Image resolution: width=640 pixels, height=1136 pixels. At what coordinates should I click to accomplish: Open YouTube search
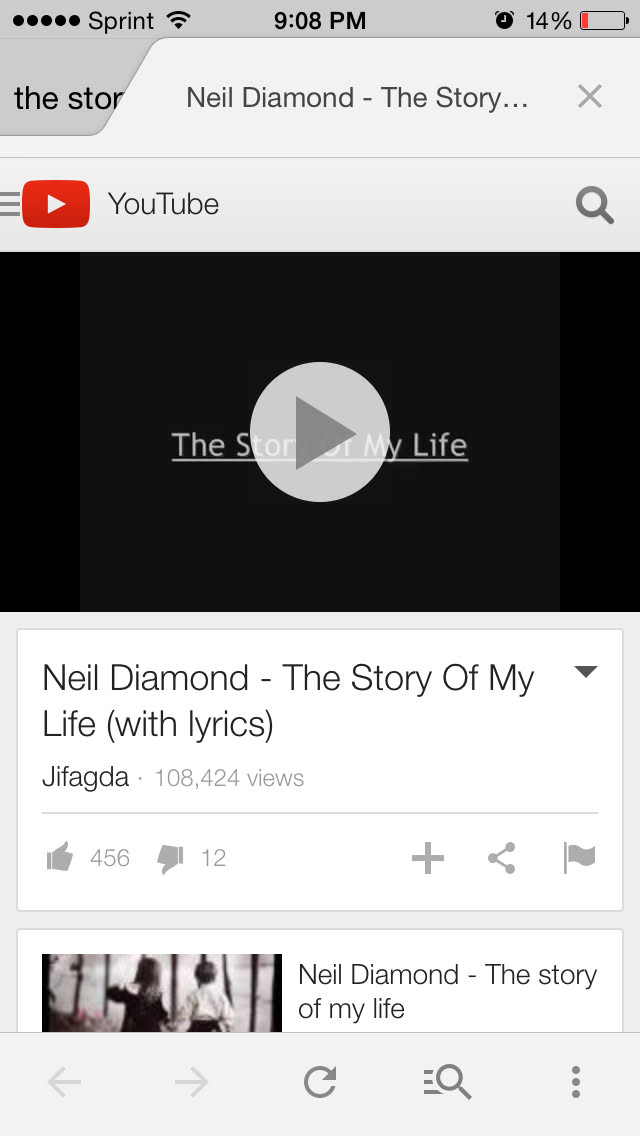point(595,205)
